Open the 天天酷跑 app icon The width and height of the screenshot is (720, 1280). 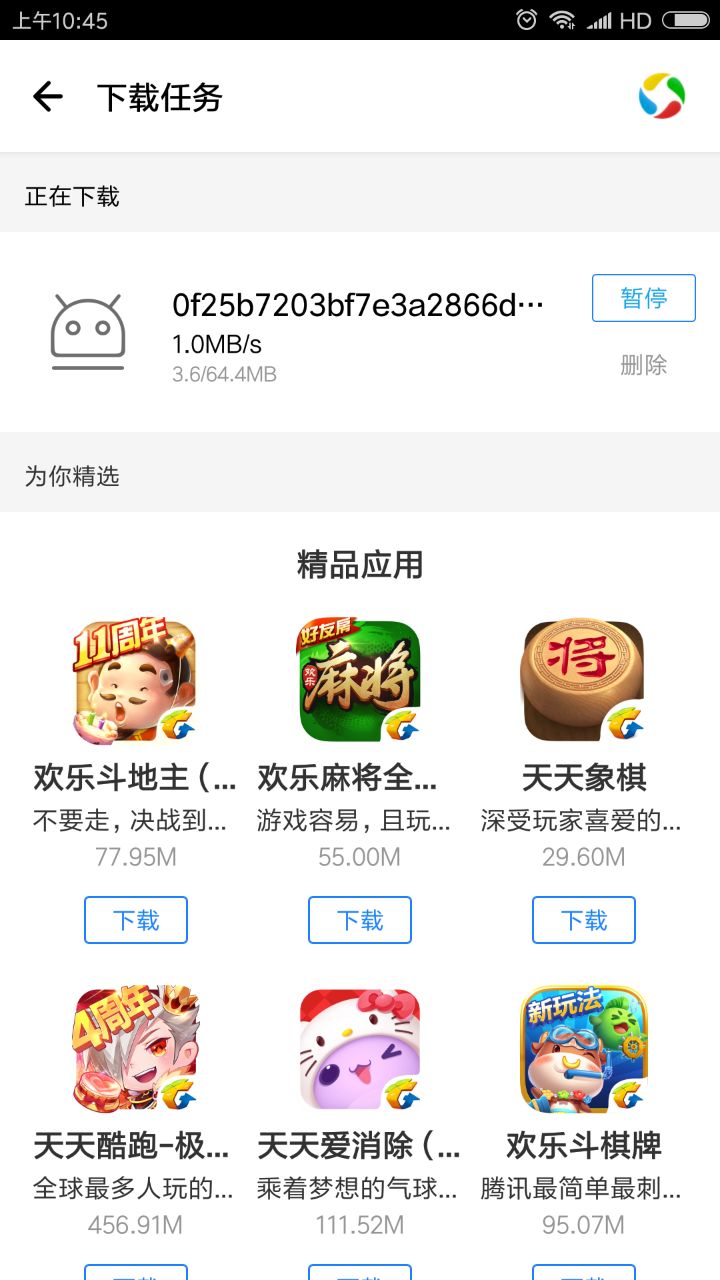coord(136,1048)
